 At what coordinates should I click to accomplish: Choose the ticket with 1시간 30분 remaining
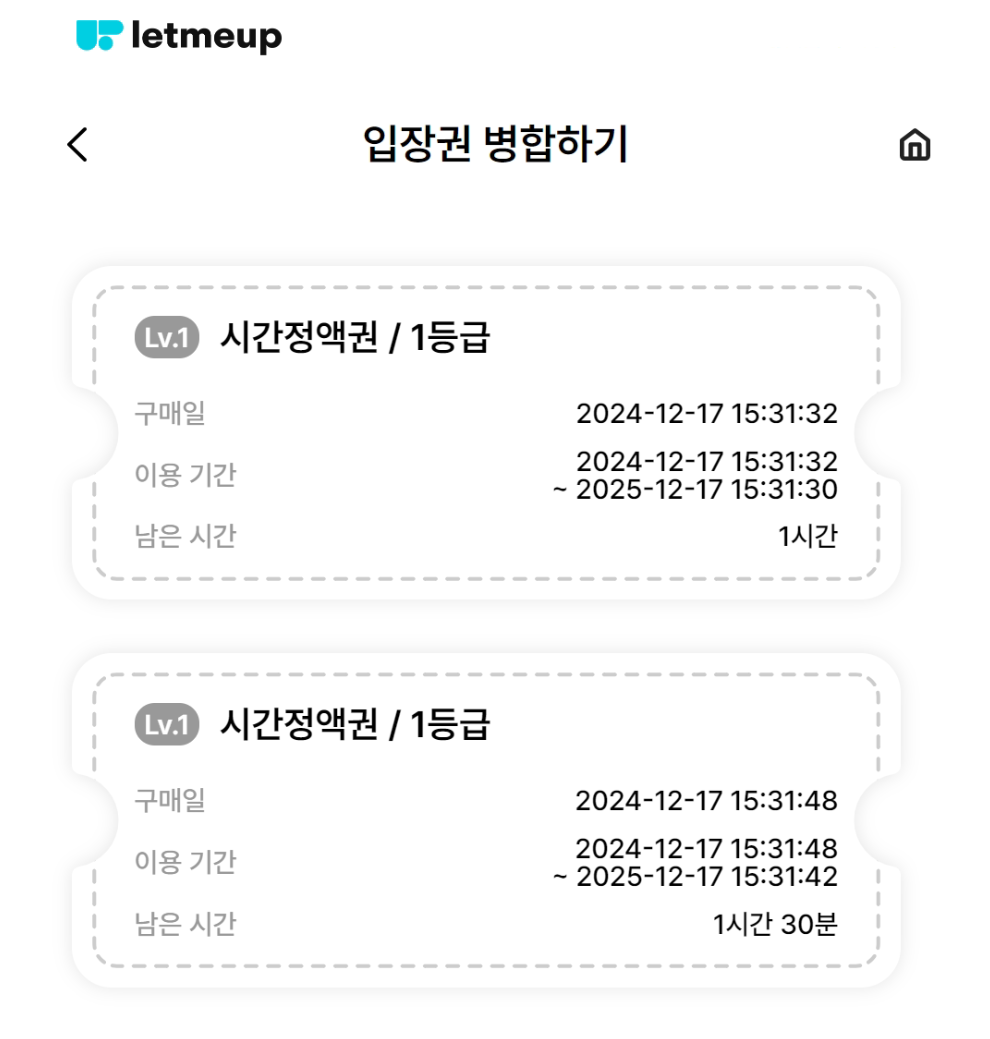[x=486, y=820]
